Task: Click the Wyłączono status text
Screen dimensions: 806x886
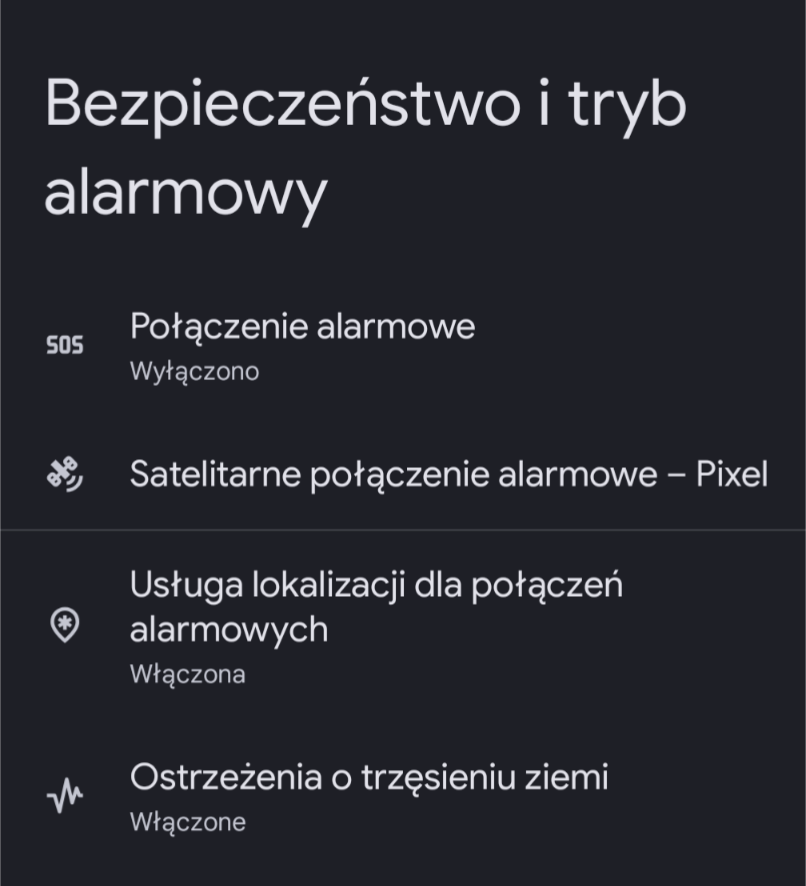Action: (196, 371)
